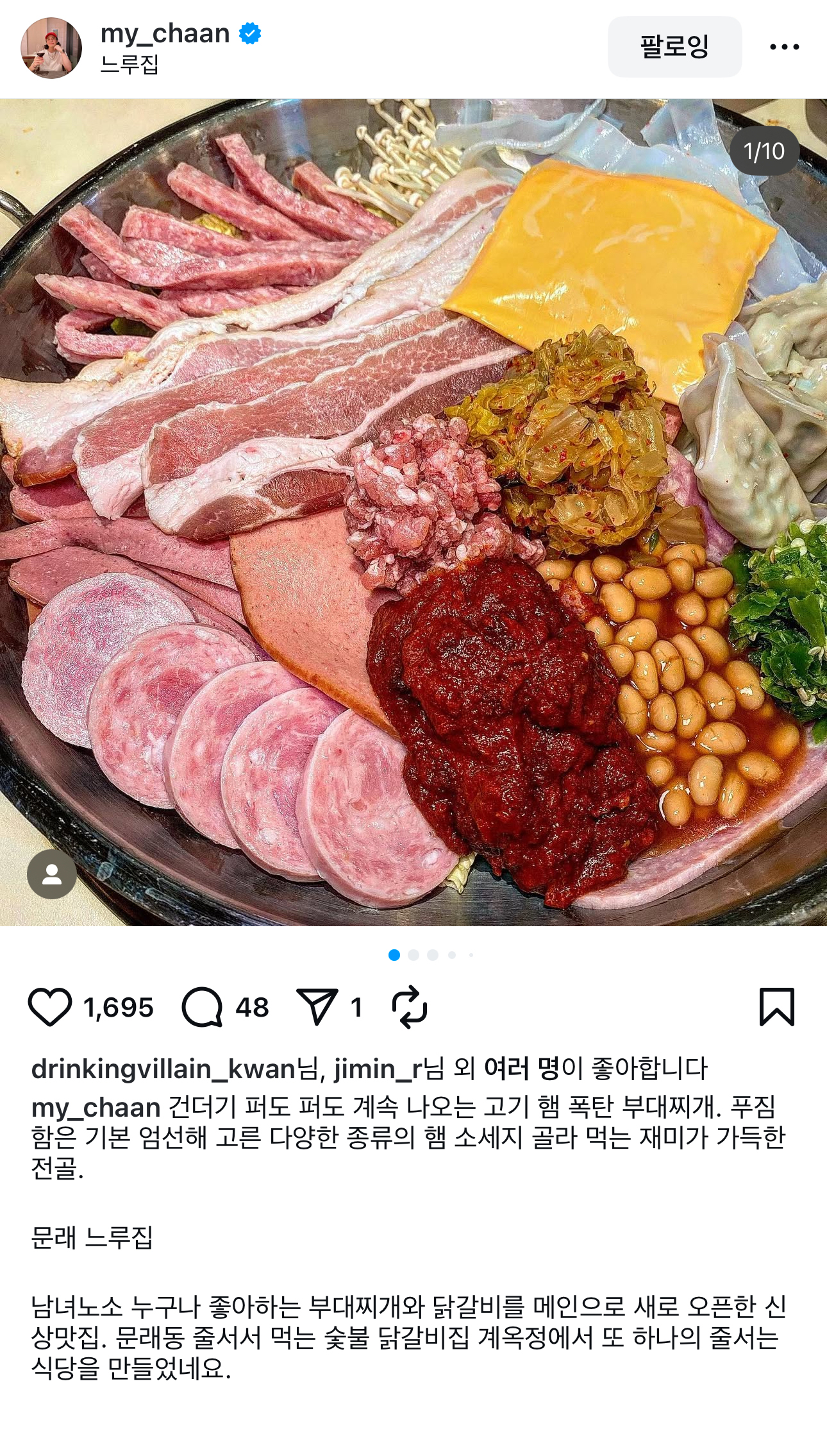Show tagged people on the photo
Image resolution: width=827 pixels, height=1456 pixels.
(52, 874)
